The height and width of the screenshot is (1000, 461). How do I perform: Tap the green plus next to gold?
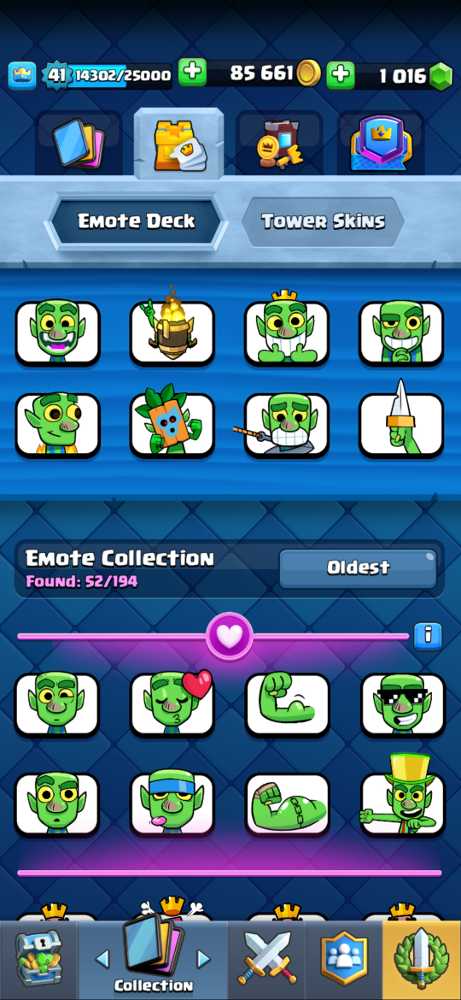(x=192, y=74)
